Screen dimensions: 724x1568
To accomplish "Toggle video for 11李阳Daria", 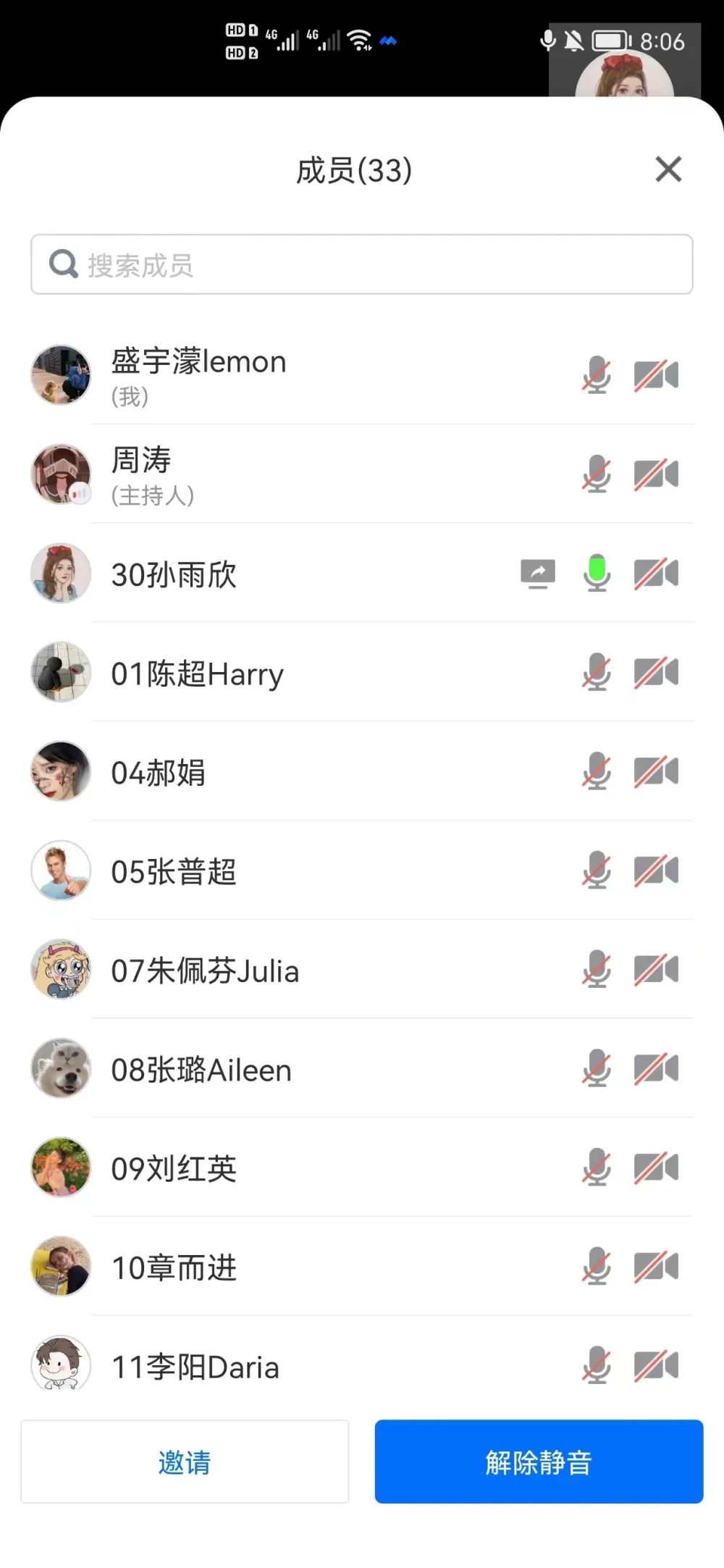I will point(655,1364).
